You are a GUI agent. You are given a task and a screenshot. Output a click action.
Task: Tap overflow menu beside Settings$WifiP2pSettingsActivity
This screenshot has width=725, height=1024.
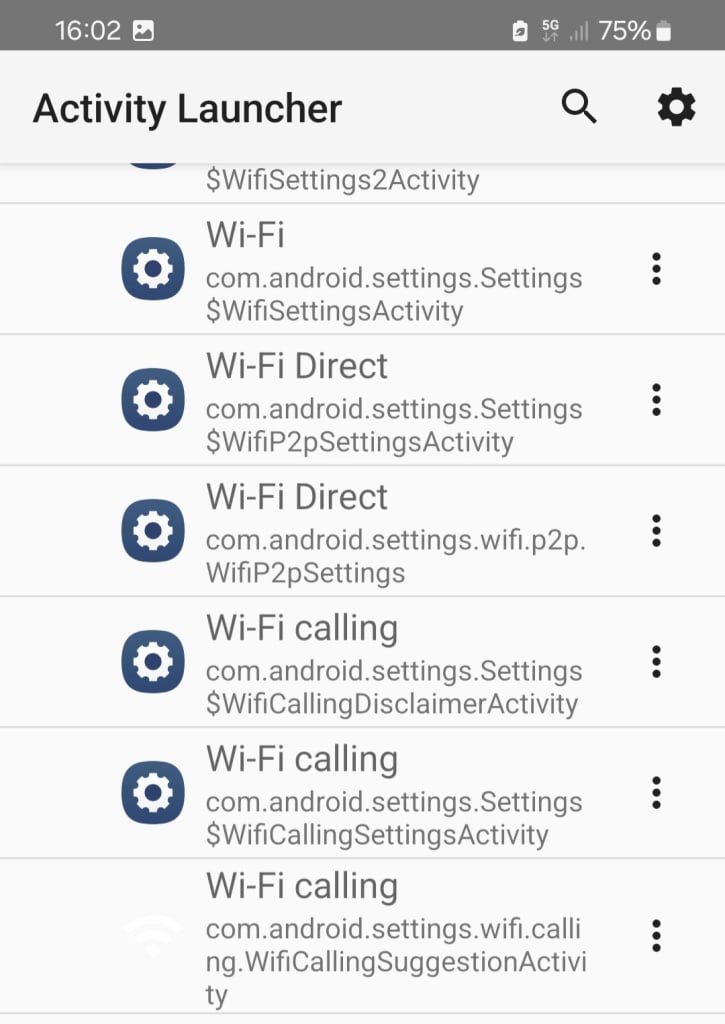(656, 400)
